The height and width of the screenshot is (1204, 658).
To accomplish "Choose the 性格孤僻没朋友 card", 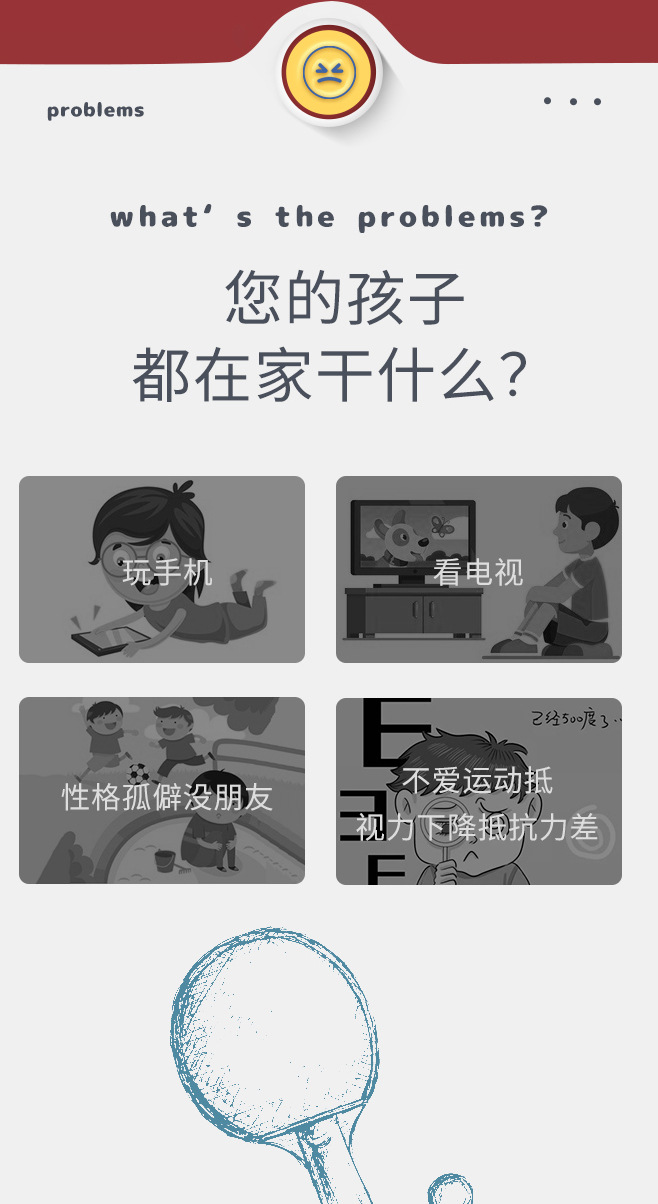I will pyautogui.click(x=162, y=790).
